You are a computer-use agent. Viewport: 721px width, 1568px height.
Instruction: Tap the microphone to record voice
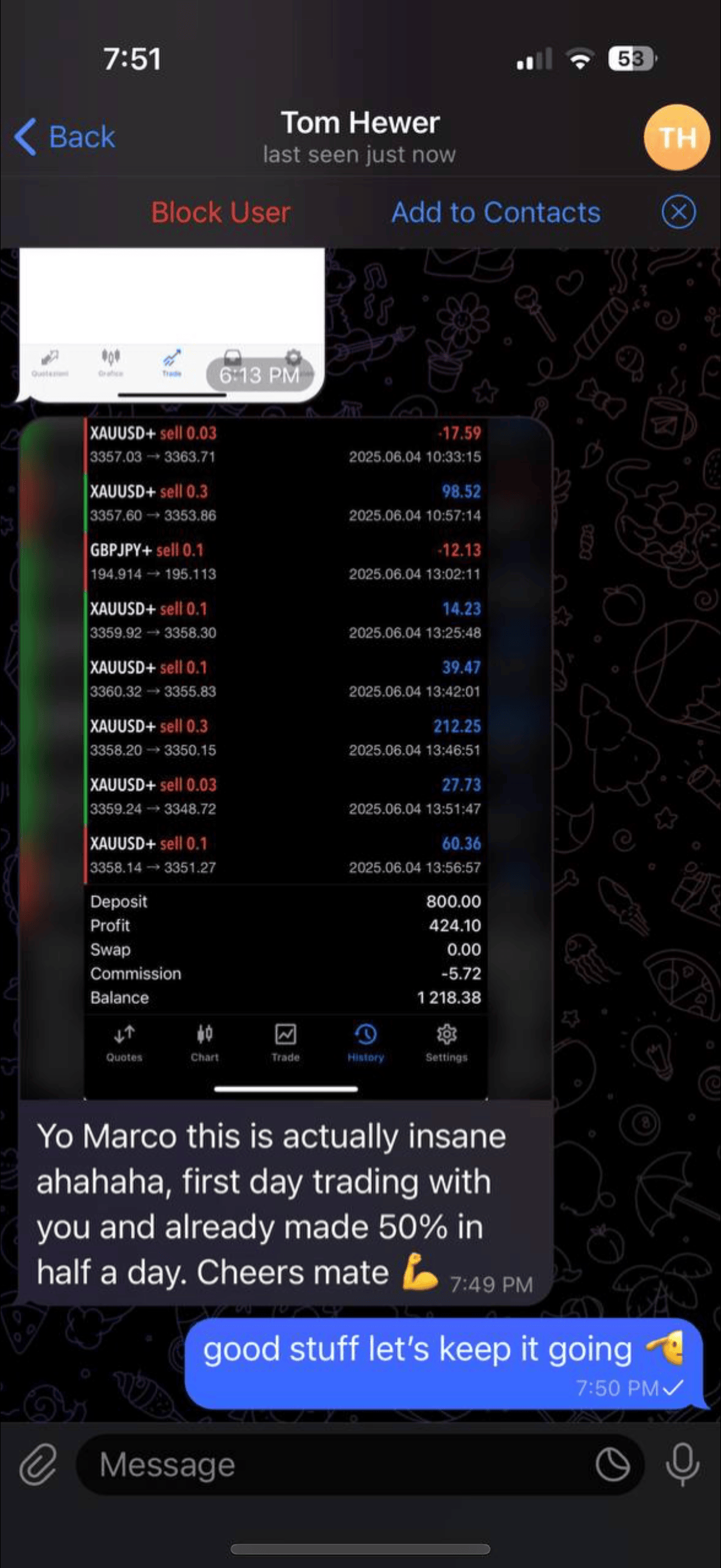pos(682,1464)
